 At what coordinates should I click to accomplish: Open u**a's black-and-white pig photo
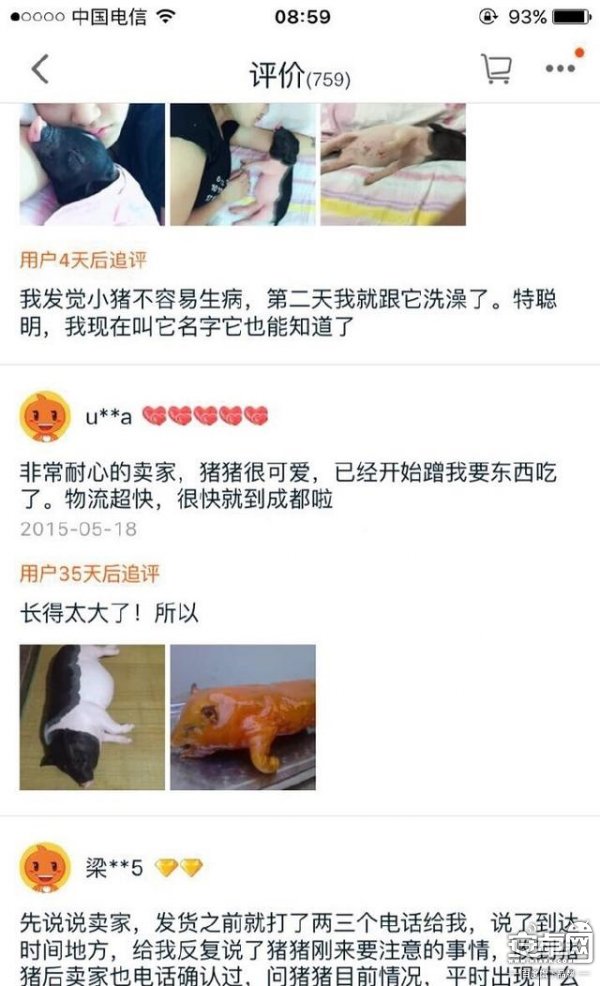coord(92,717)
